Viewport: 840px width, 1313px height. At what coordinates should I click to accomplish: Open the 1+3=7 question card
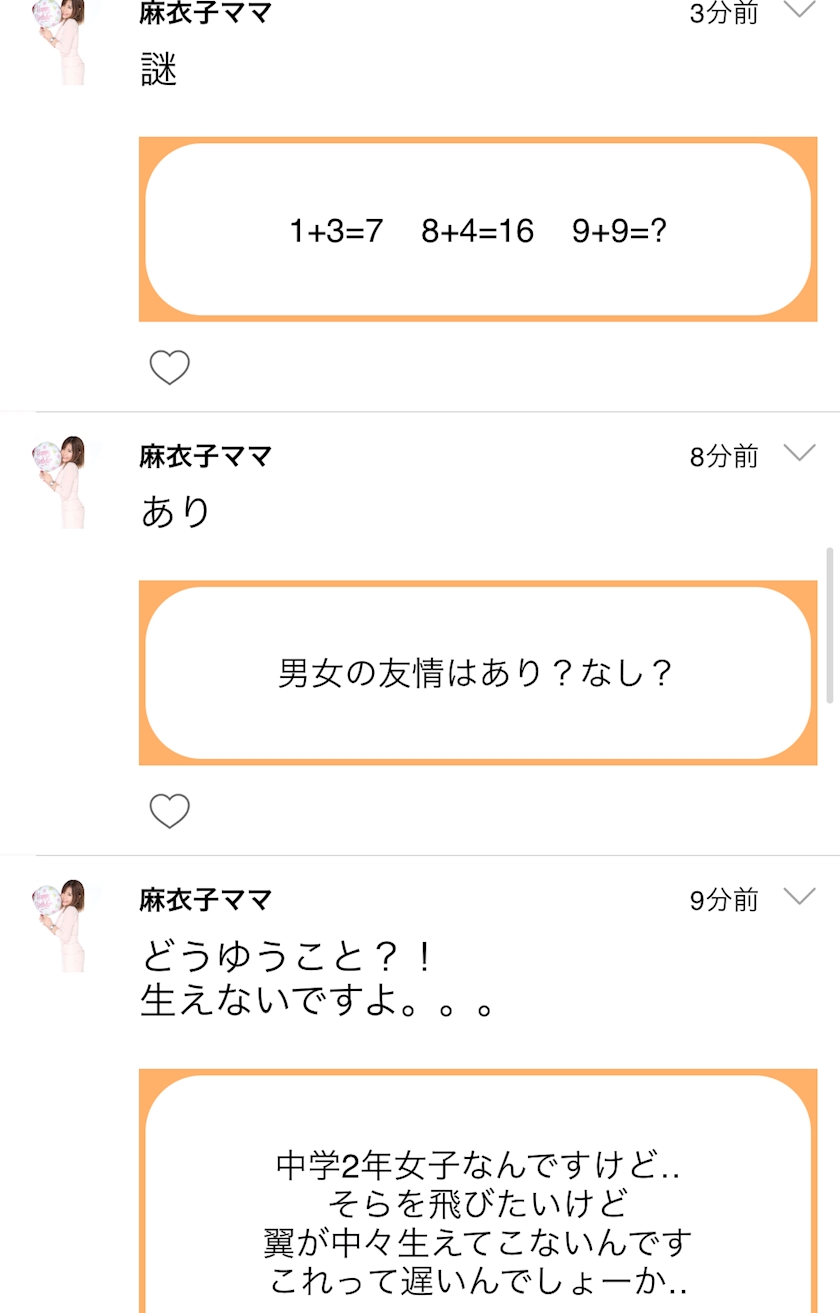pyautogui.click(x=477, y=230)
